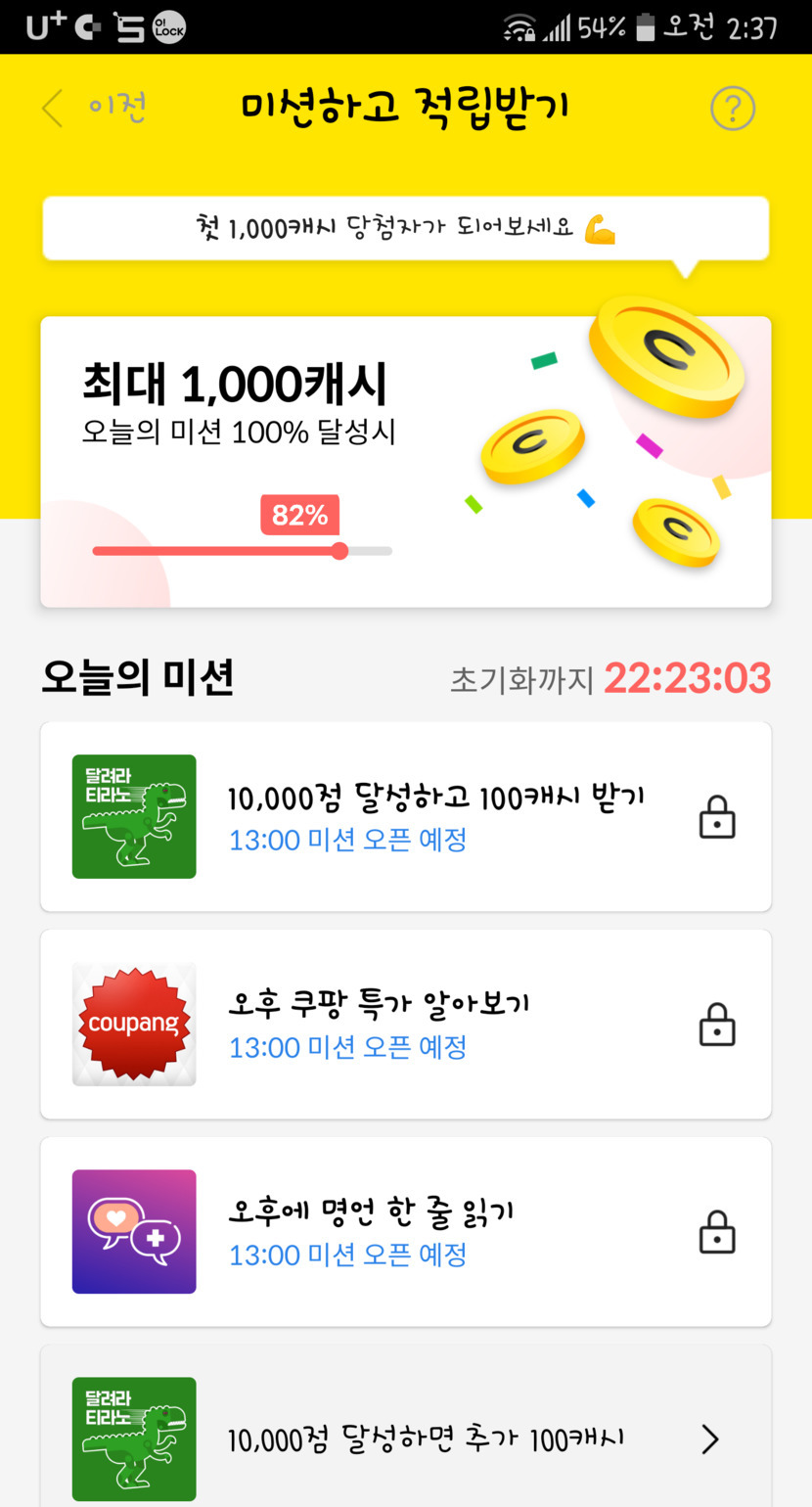The image size is (812, 1507).
Task: Open the help question mark icon
Action: [732, 109]
